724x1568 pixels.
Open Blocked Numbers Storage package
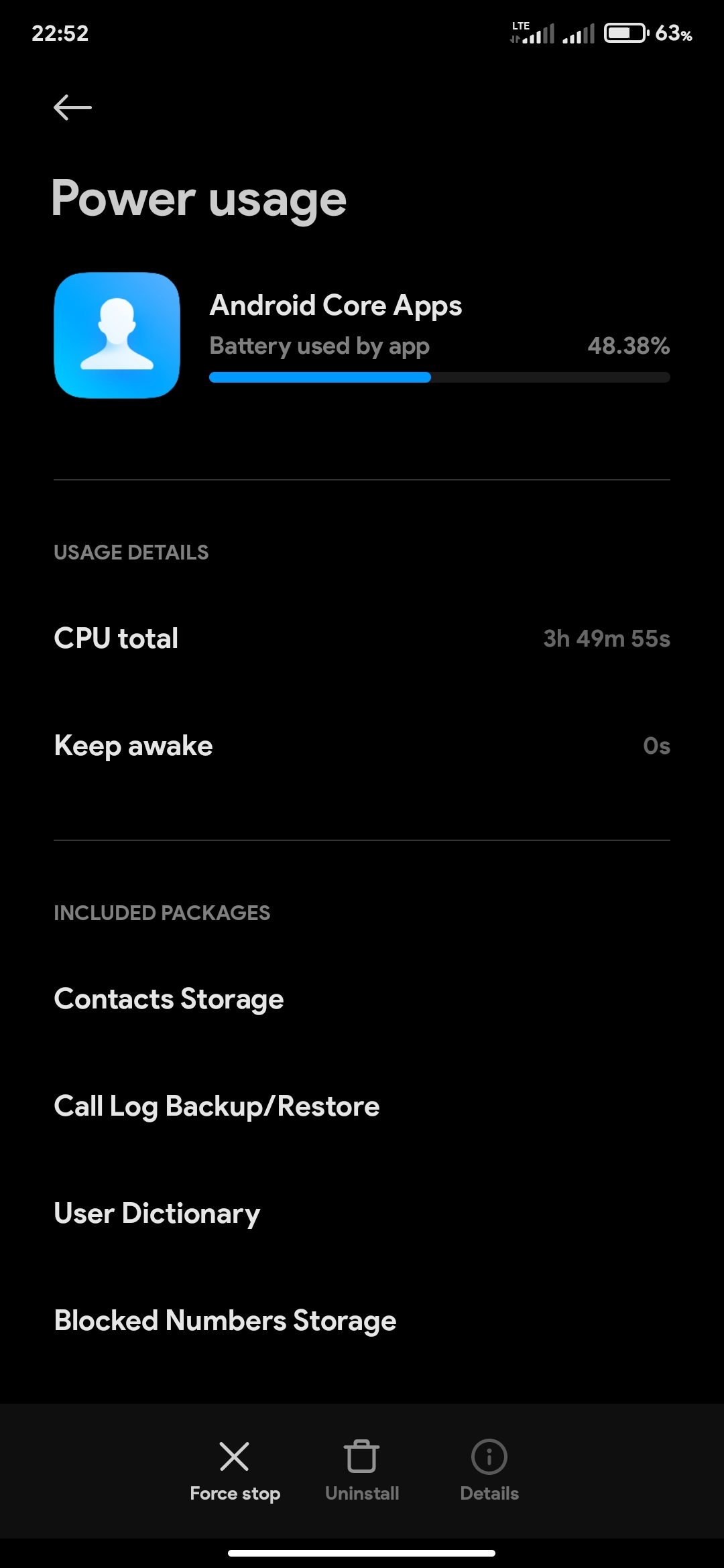[362, 1321]
